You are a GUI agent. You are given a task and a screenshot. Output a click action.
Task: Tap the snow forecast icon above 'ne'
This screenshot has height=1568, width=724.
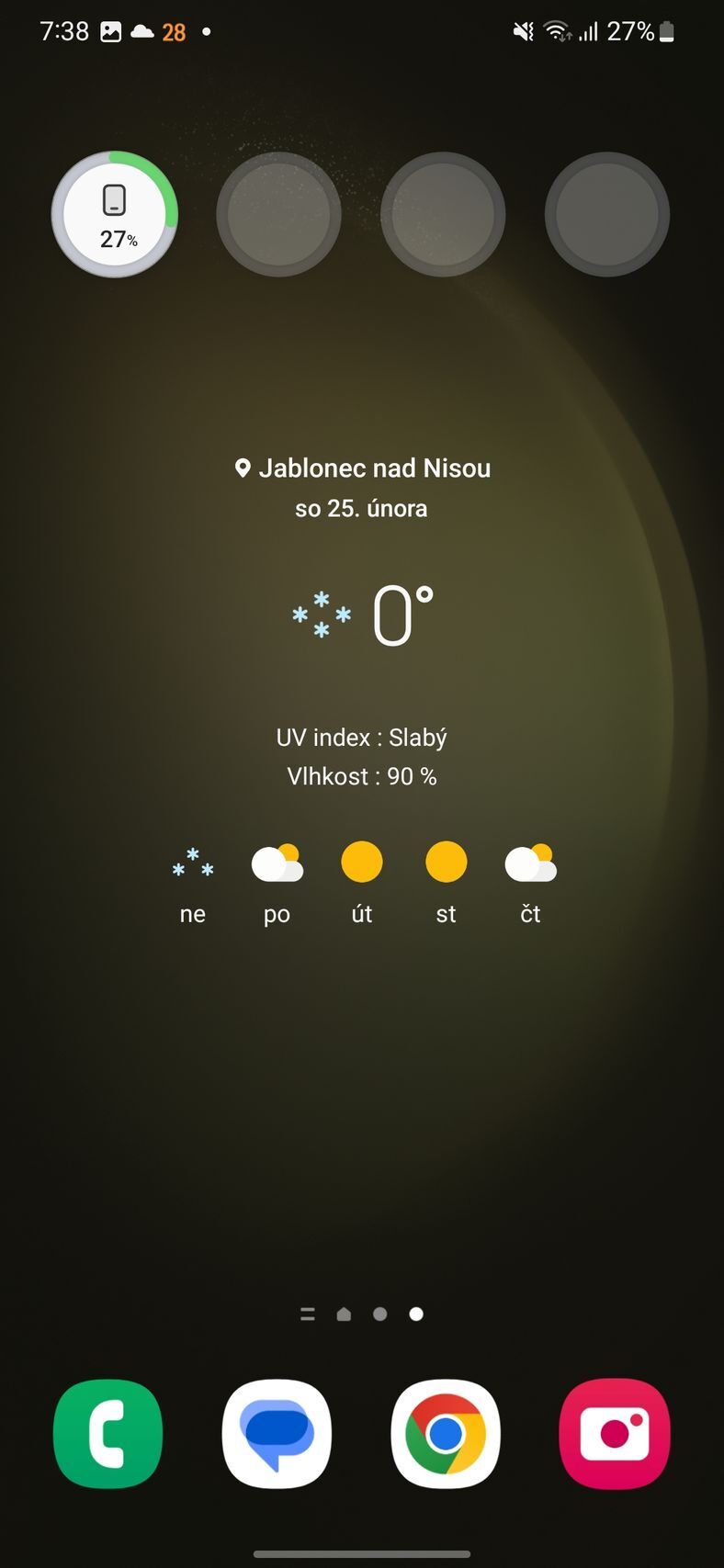pos(192,861)
